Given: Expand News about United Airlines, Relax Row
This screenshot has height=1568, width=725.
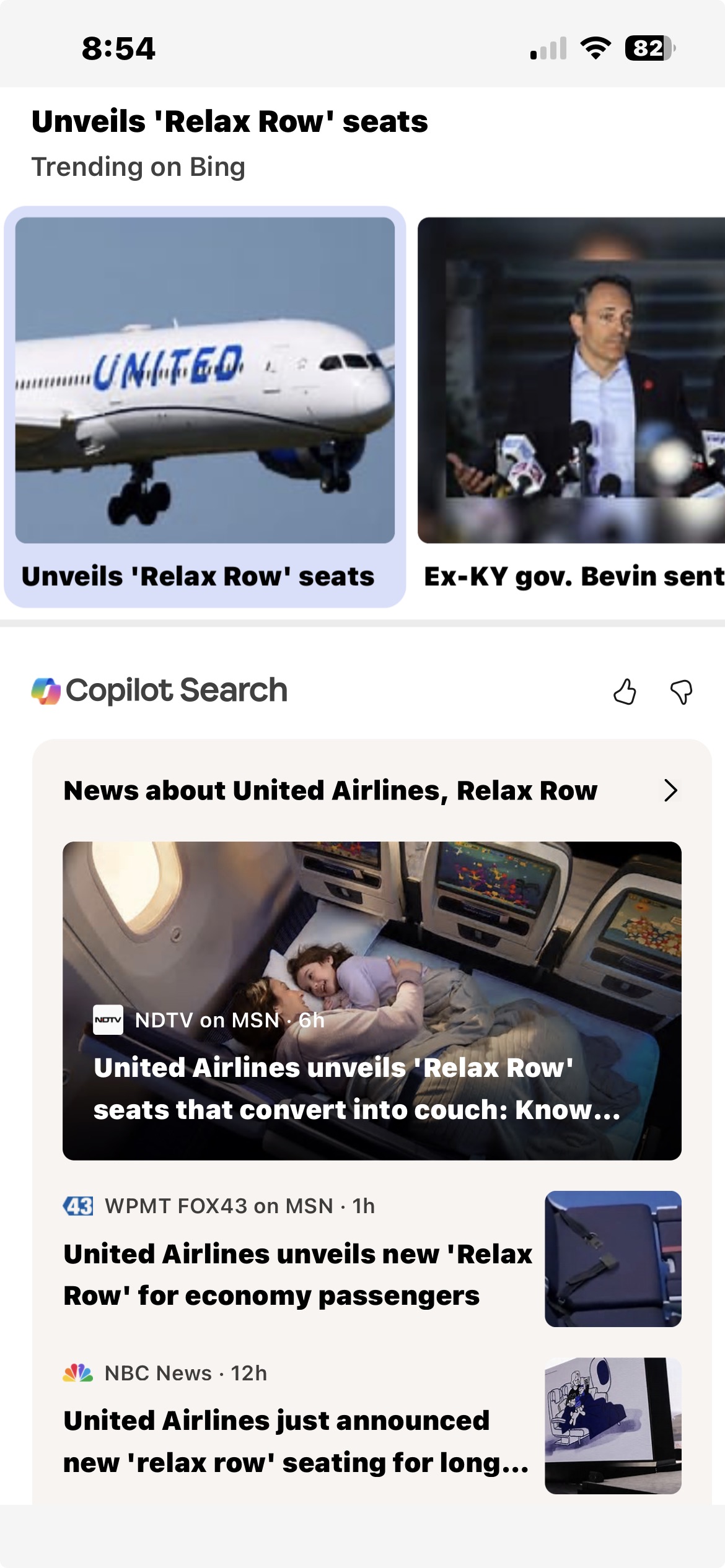Looking at the screenshot, I should (670, 791).
